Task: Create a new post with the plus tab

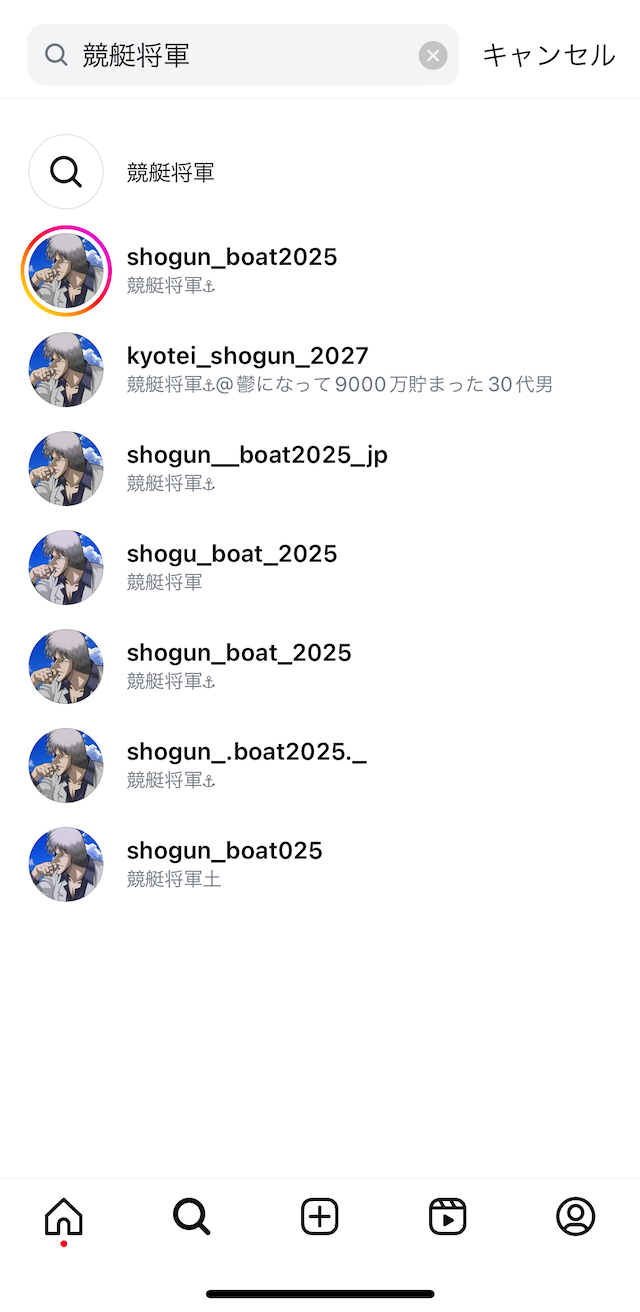Action: pos(320,1217)
